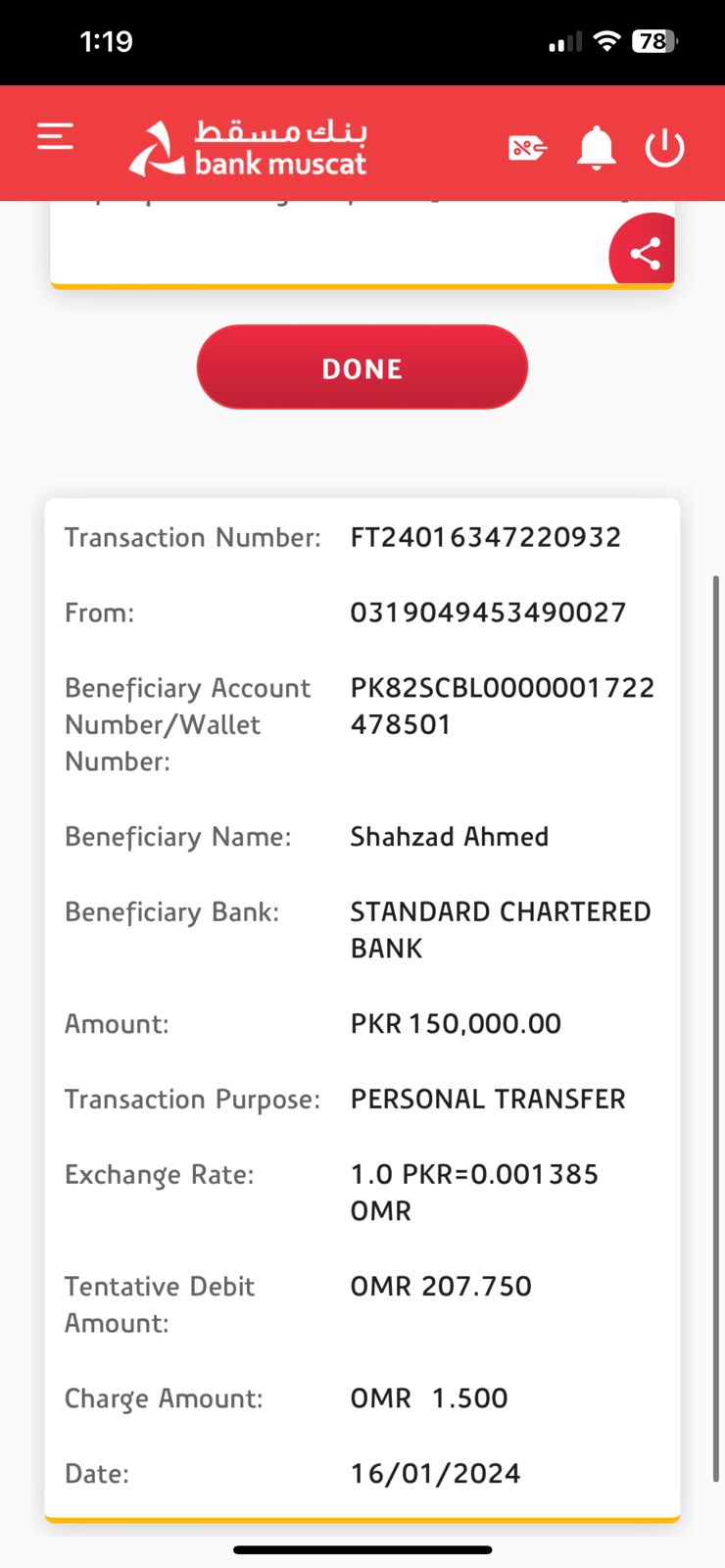Open the notifications bell
This screenshot has height=1568, width=725.
(596, 149)
